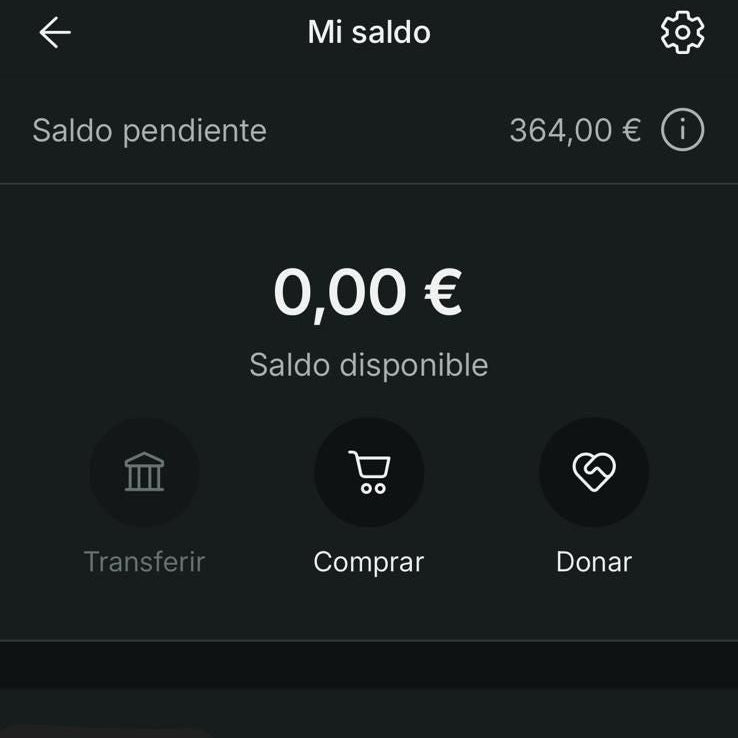
Task: Open the settings gear
Action: (x=682, y=33)
